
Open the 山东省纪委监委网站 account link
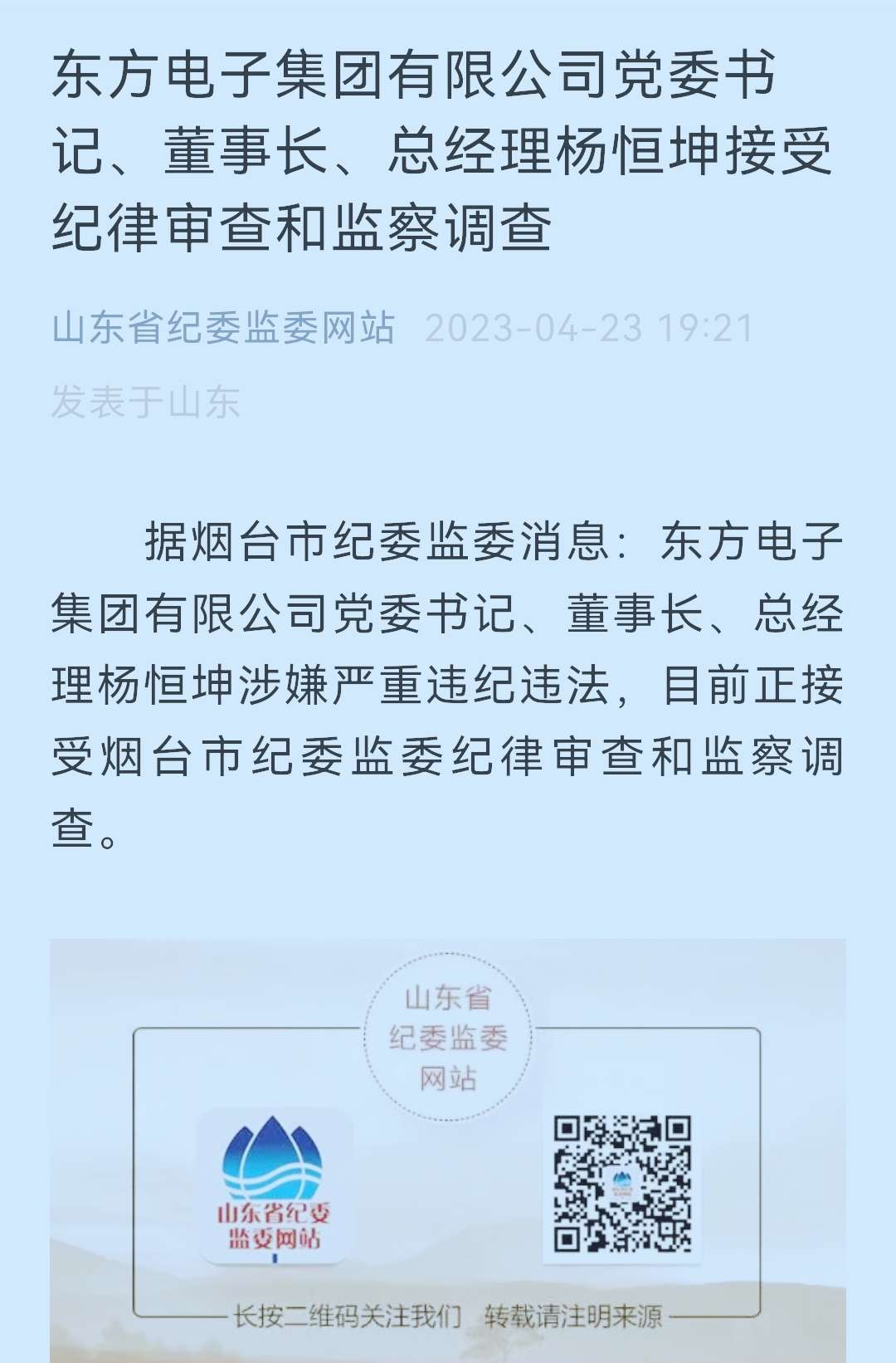point(223,328)
